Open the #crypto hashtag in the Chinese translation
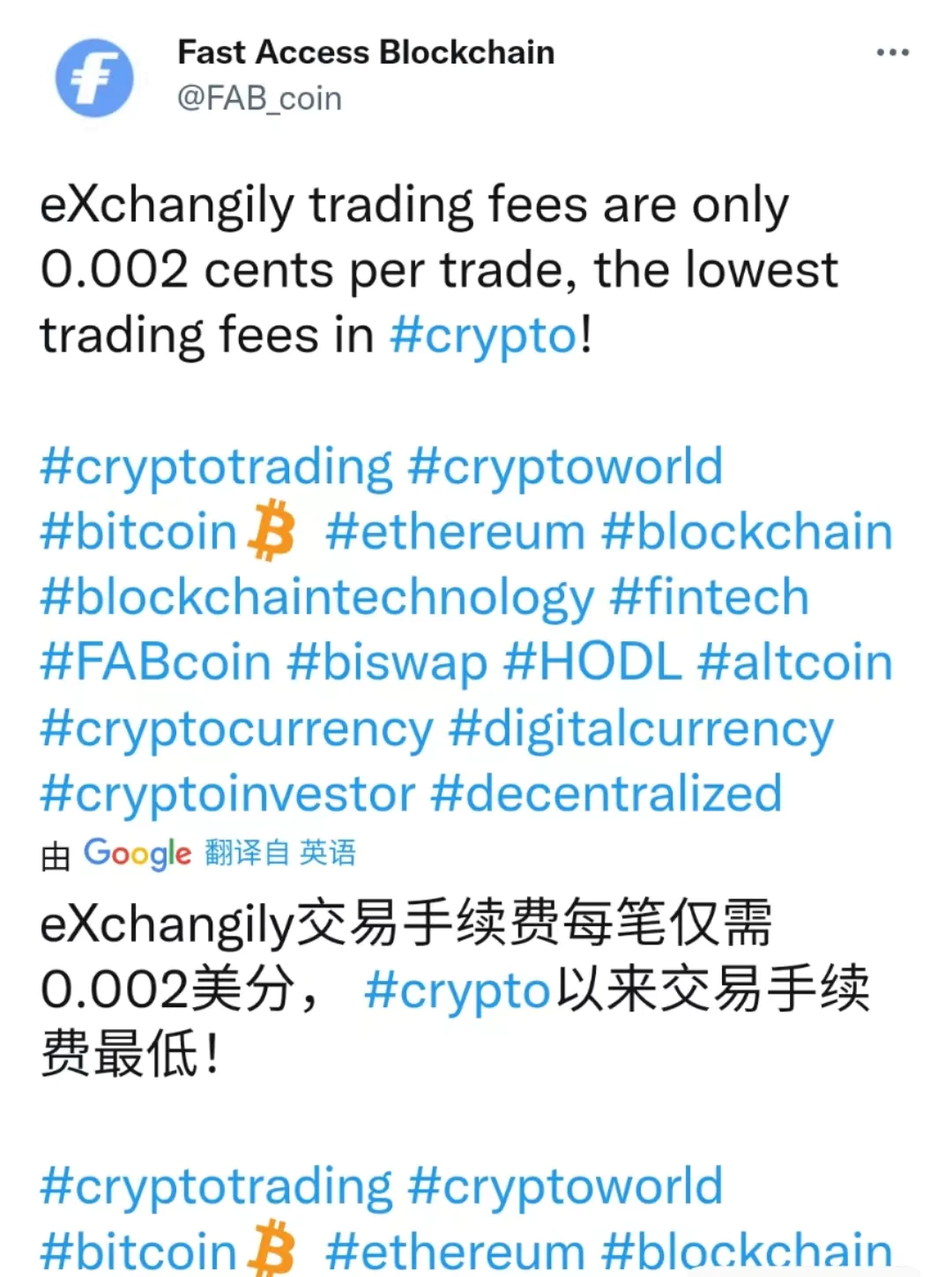The width and height of the screenshot is (952, 1277). (x=457, y=990)
